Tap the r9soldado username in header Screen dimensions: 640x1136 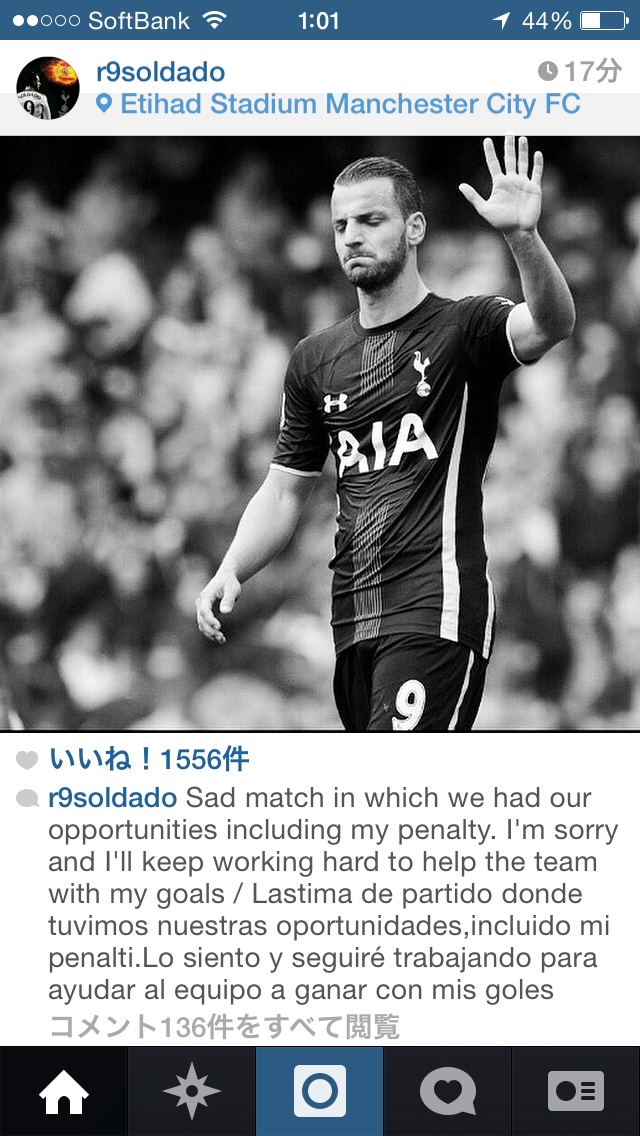(x=160, y=72)
